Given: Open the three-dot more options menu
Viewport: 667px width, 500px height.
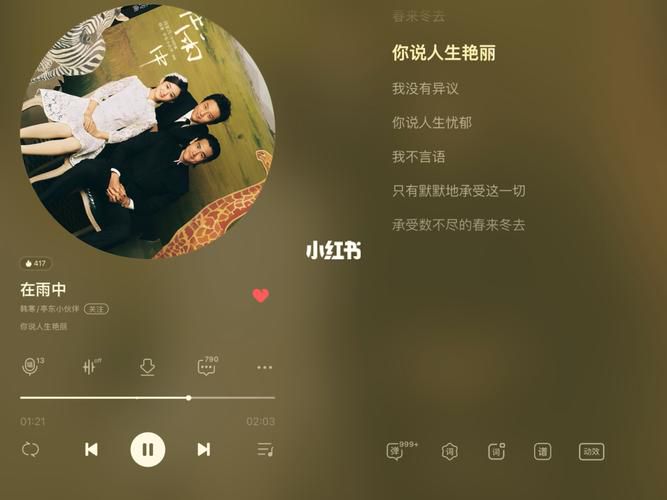Looking at the screenshot, I should click(x=264, y=367).
